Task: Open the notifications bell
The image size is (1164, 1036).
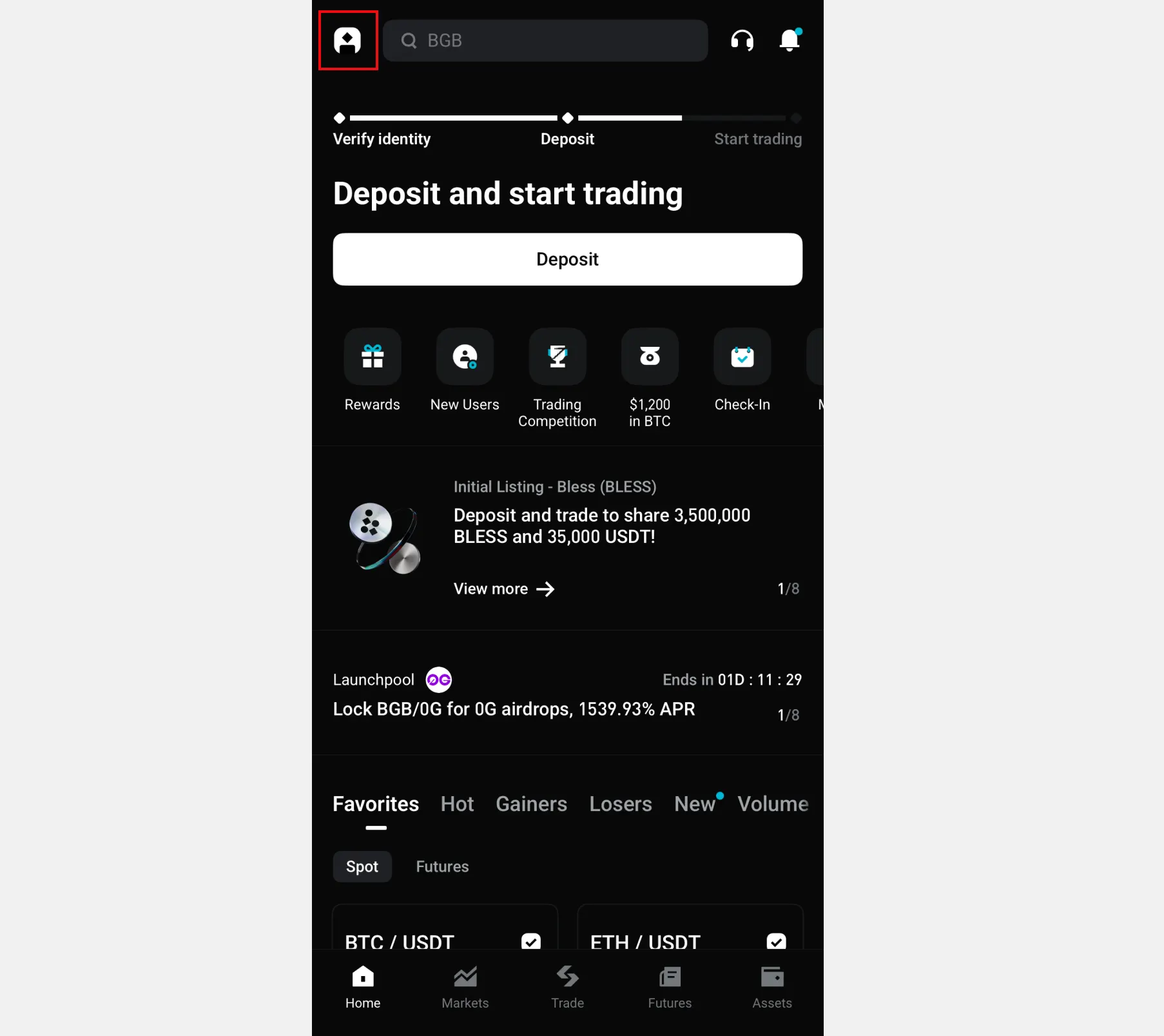Action: pos(789,41)
